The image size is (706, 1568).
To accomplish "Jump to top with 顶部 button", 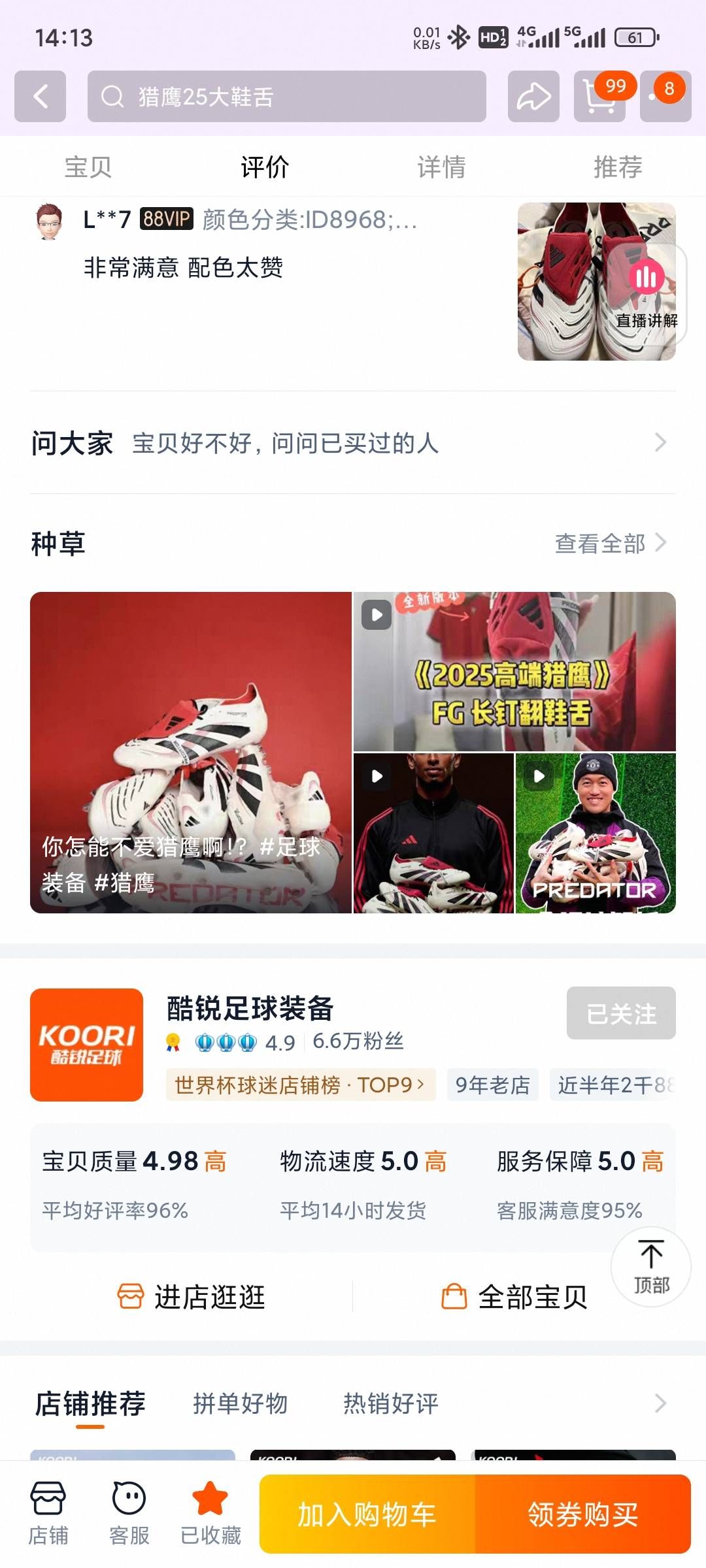I will [651, 1267].
